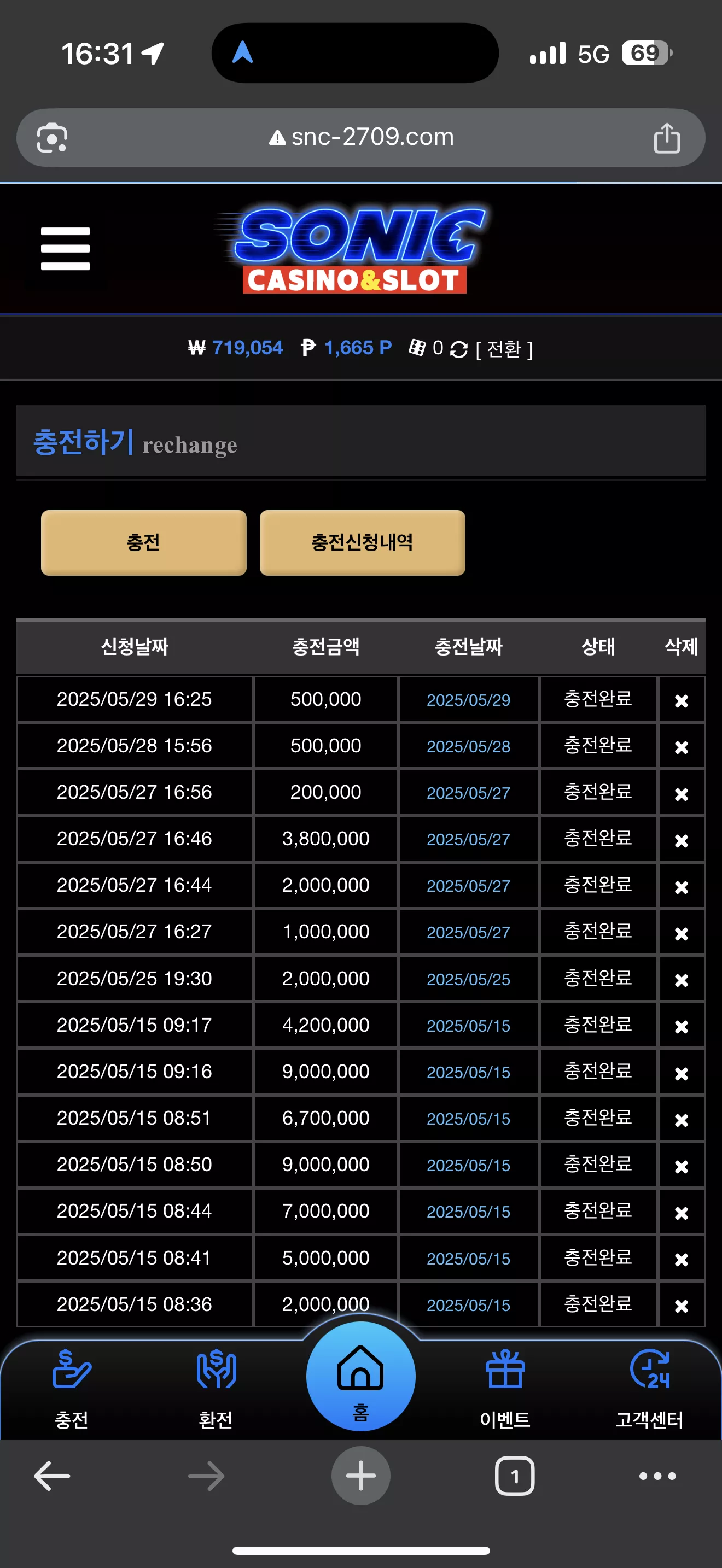
Task: Remove the 2025/05/15 09:16 recharge record
Action: pyautogui.click(x=681, y=1074)
